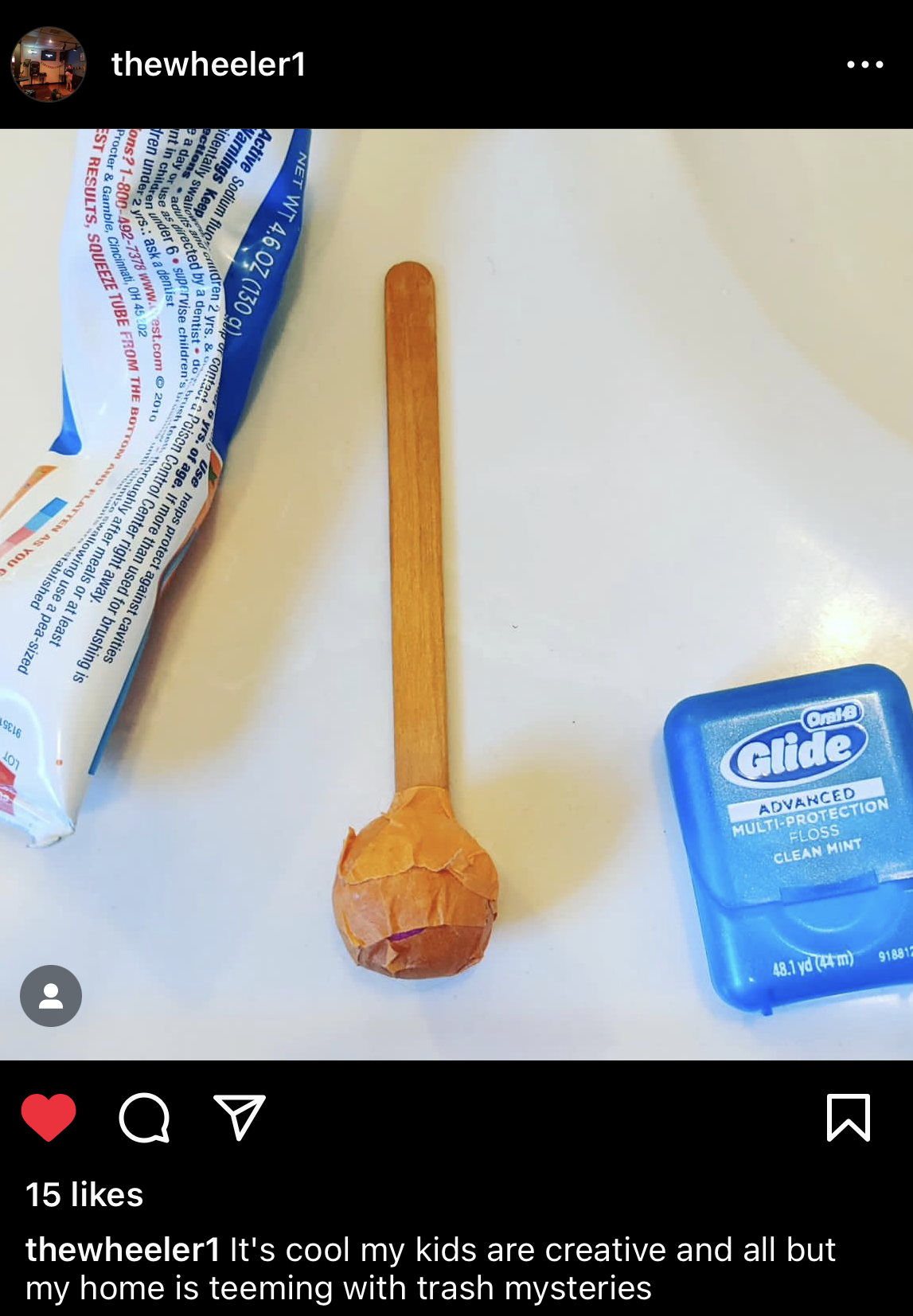
Task: Tap thewheeler1 username in post header
Action: (209, 64)
